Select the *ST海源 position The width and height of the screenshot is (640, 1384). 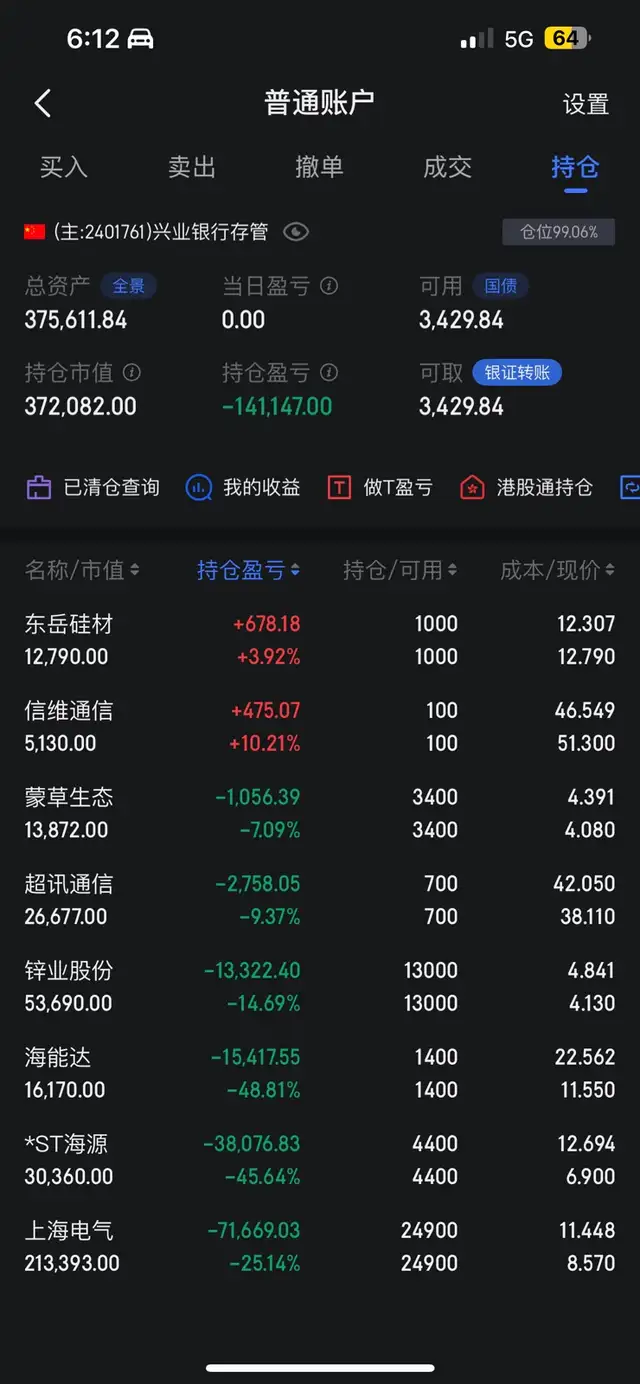coord(320,1160)
